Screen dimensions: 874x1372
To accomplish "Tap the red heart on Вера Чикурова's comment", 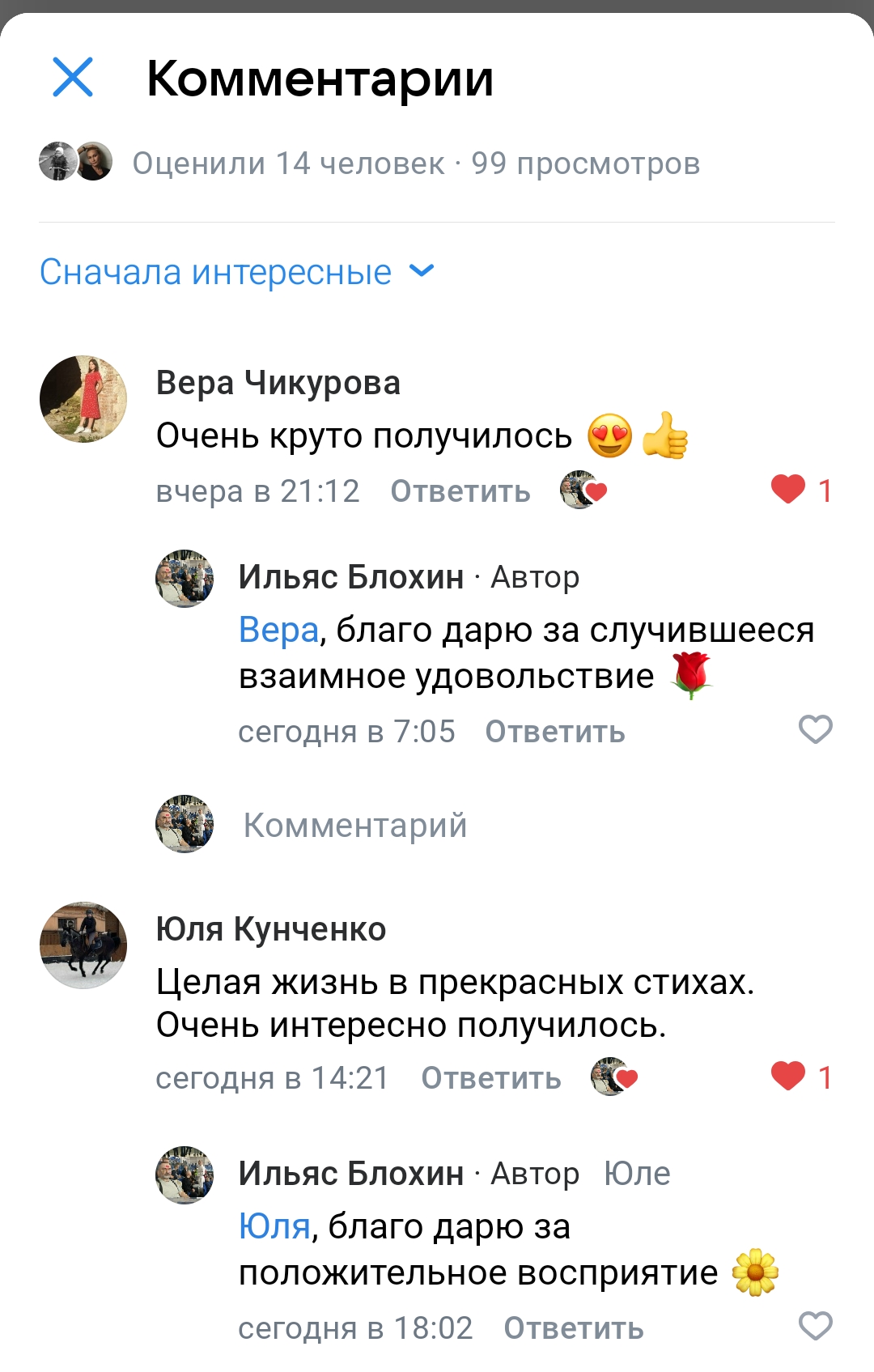I will click(x=788, y=490).
